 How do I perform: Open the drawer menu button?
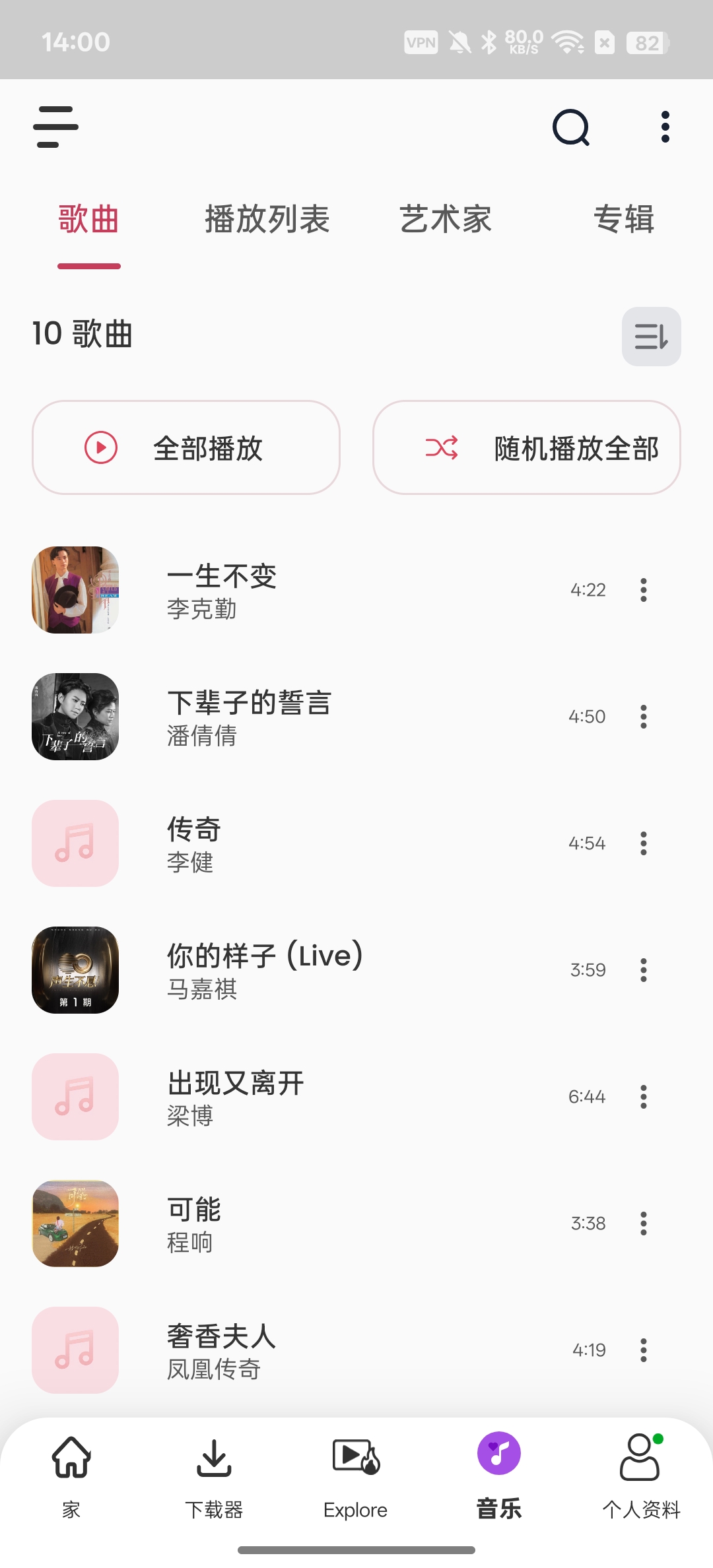(56, 127)
